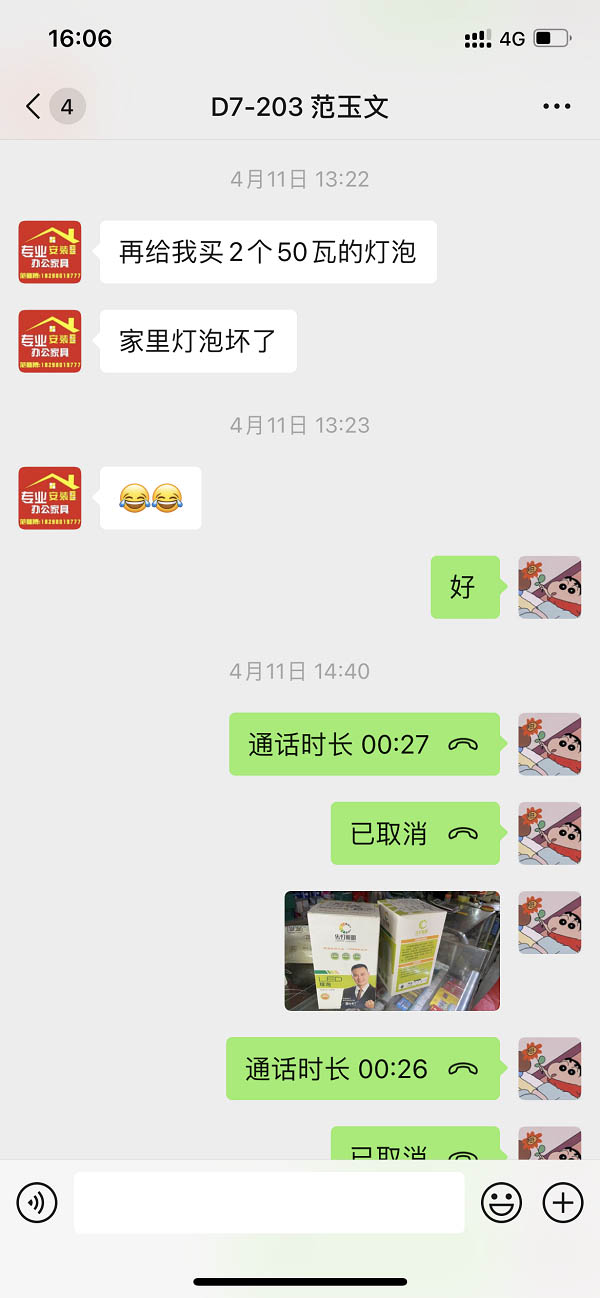Open the plus attachments menu
This screenshot has height=1298, width=600.
point(563,1202)
